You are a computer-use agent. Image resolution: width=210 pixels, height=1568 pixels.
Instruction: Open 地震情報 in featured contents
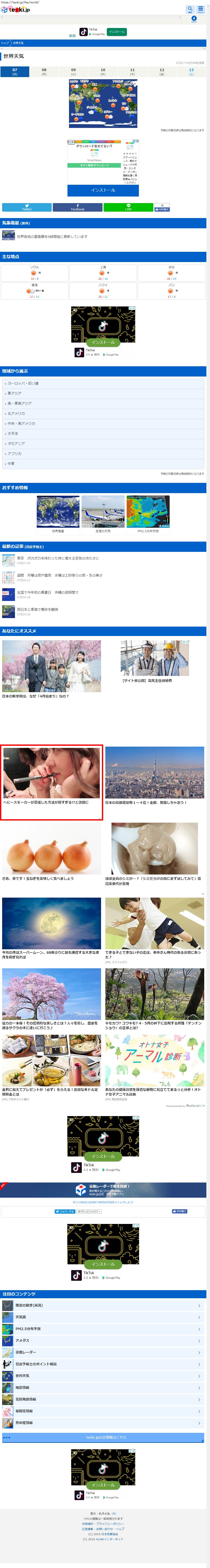[103, 1387]
